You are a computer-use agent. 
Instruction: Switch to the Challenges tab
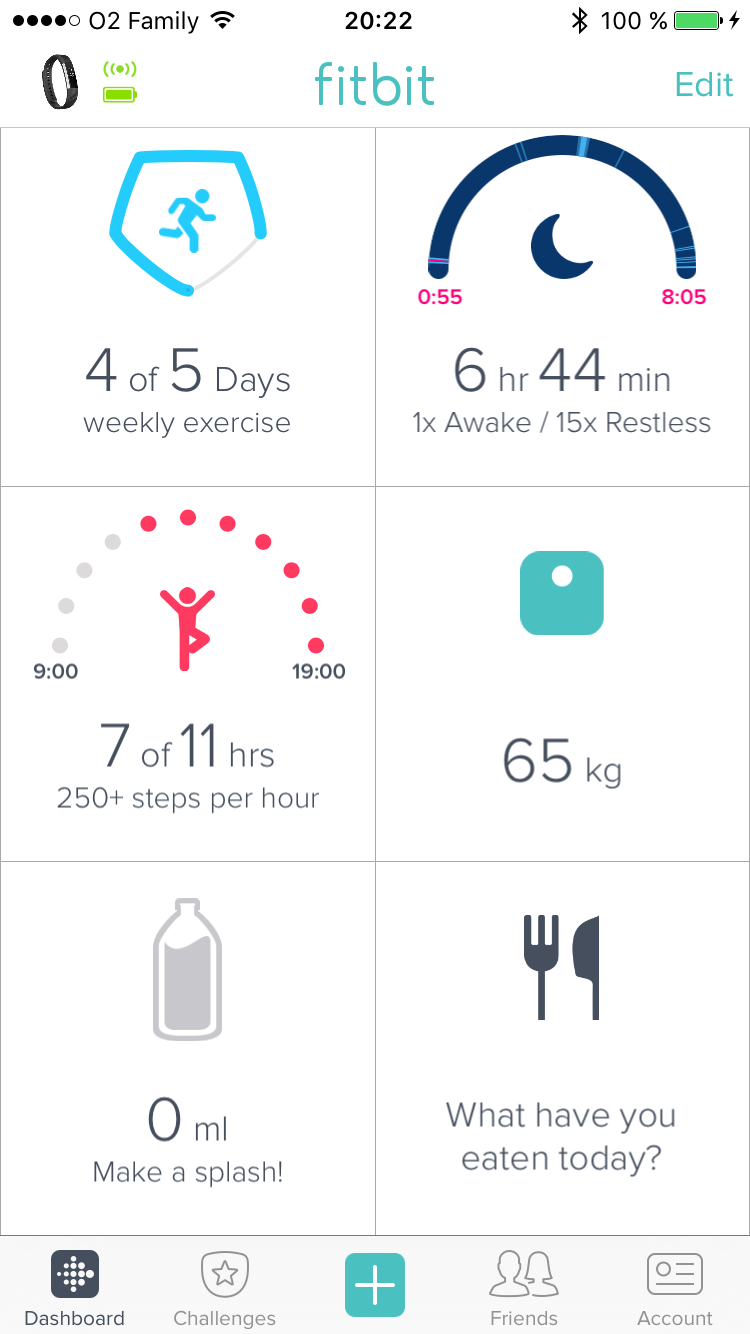tap(225, 1288)
